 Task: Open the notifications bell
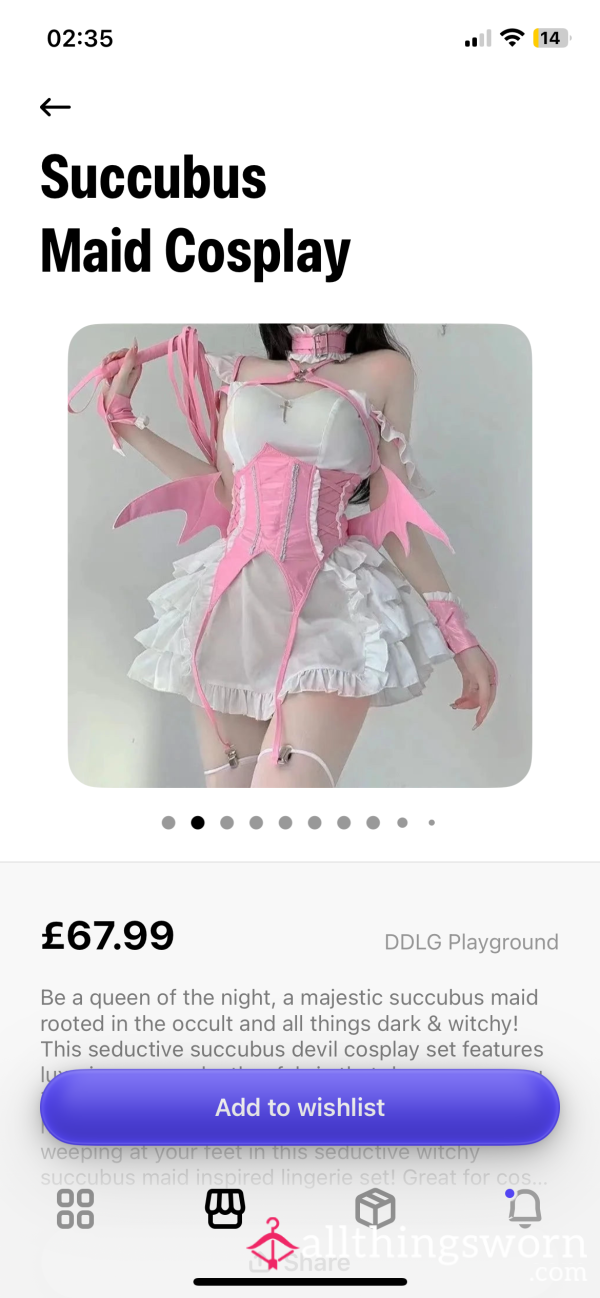pyautogui.click(x=524, y=1208)
